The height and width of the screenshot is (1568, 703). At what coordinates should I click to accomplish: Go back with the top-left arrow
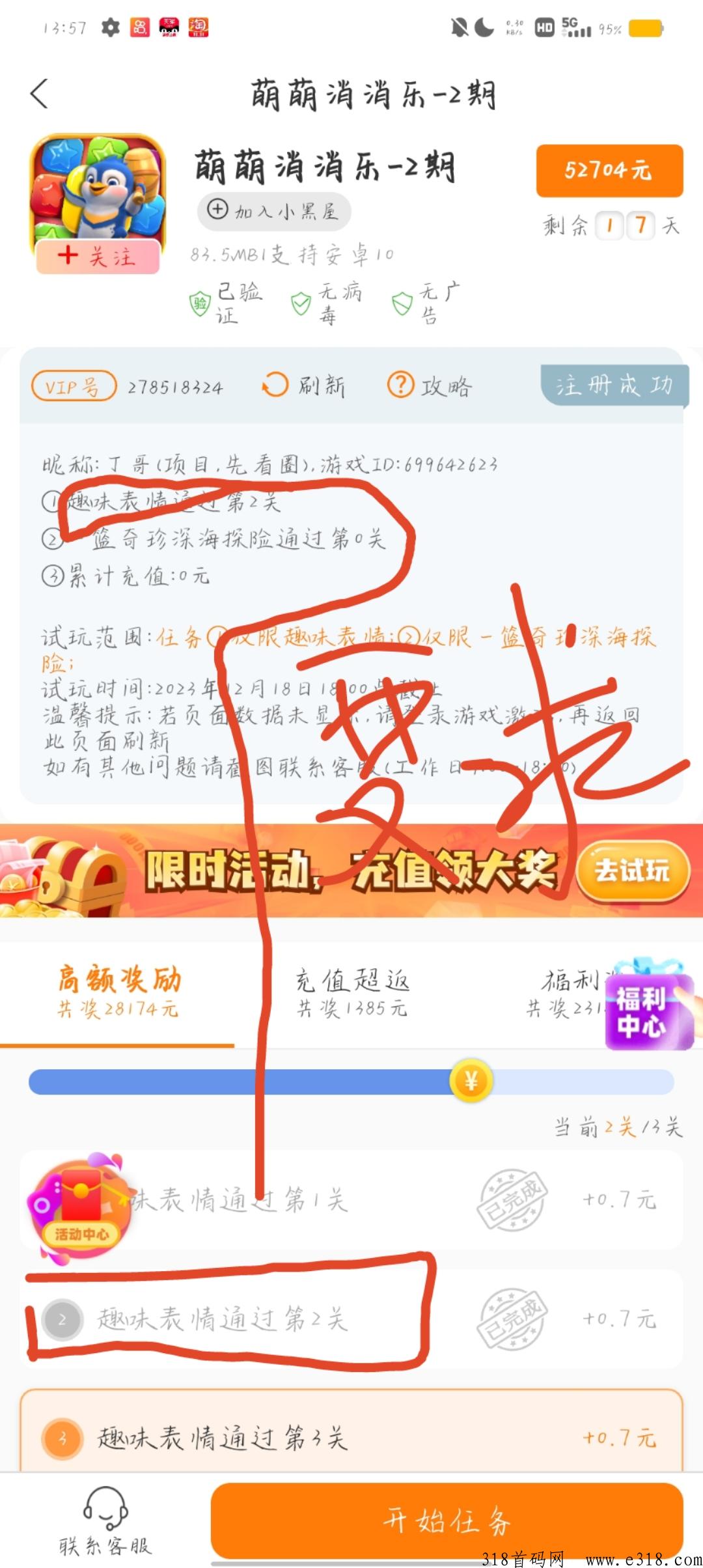click(40, 94)
